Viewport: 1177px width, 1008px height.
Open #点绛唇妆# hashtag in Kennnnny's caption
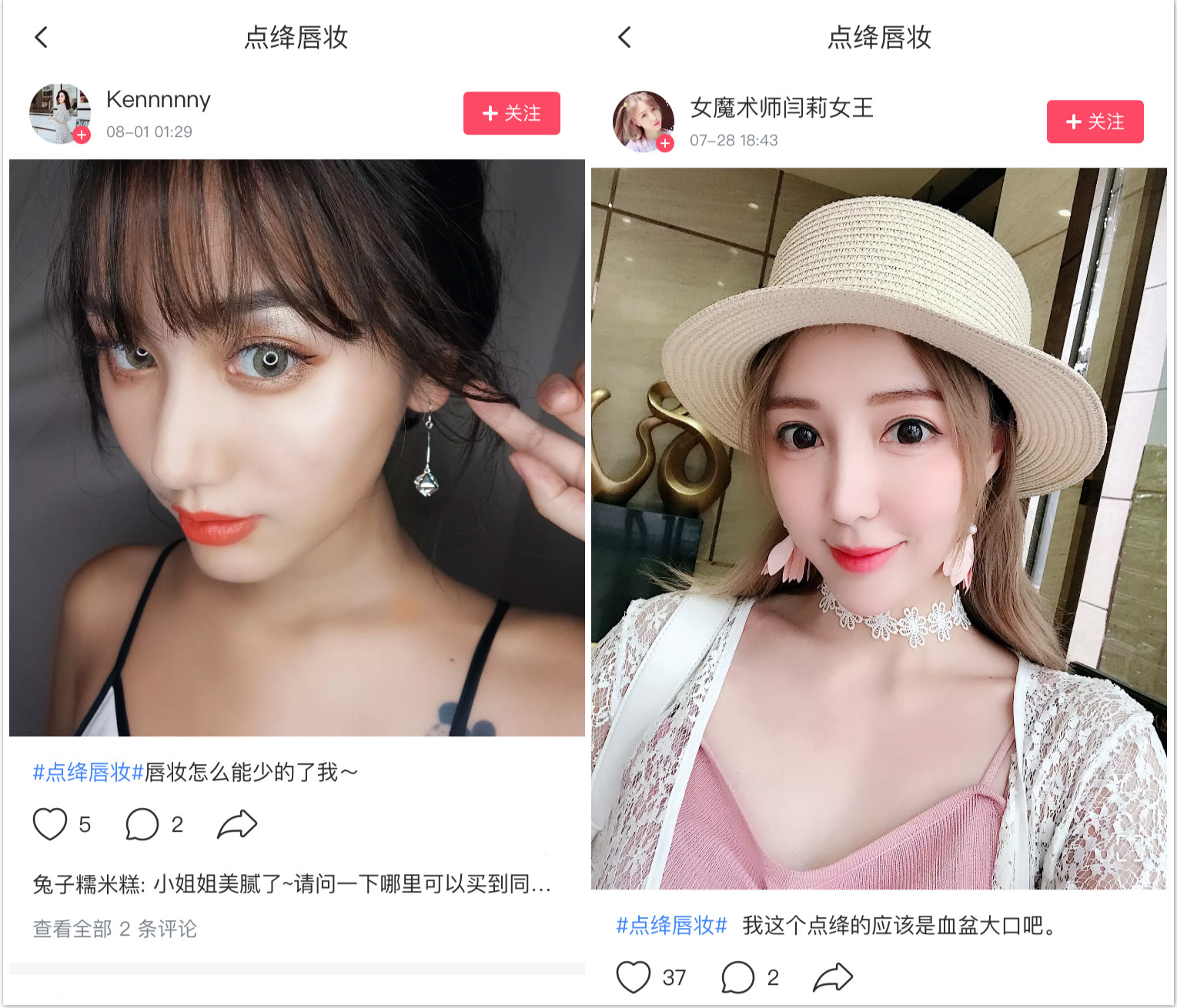tap(89, 772)
